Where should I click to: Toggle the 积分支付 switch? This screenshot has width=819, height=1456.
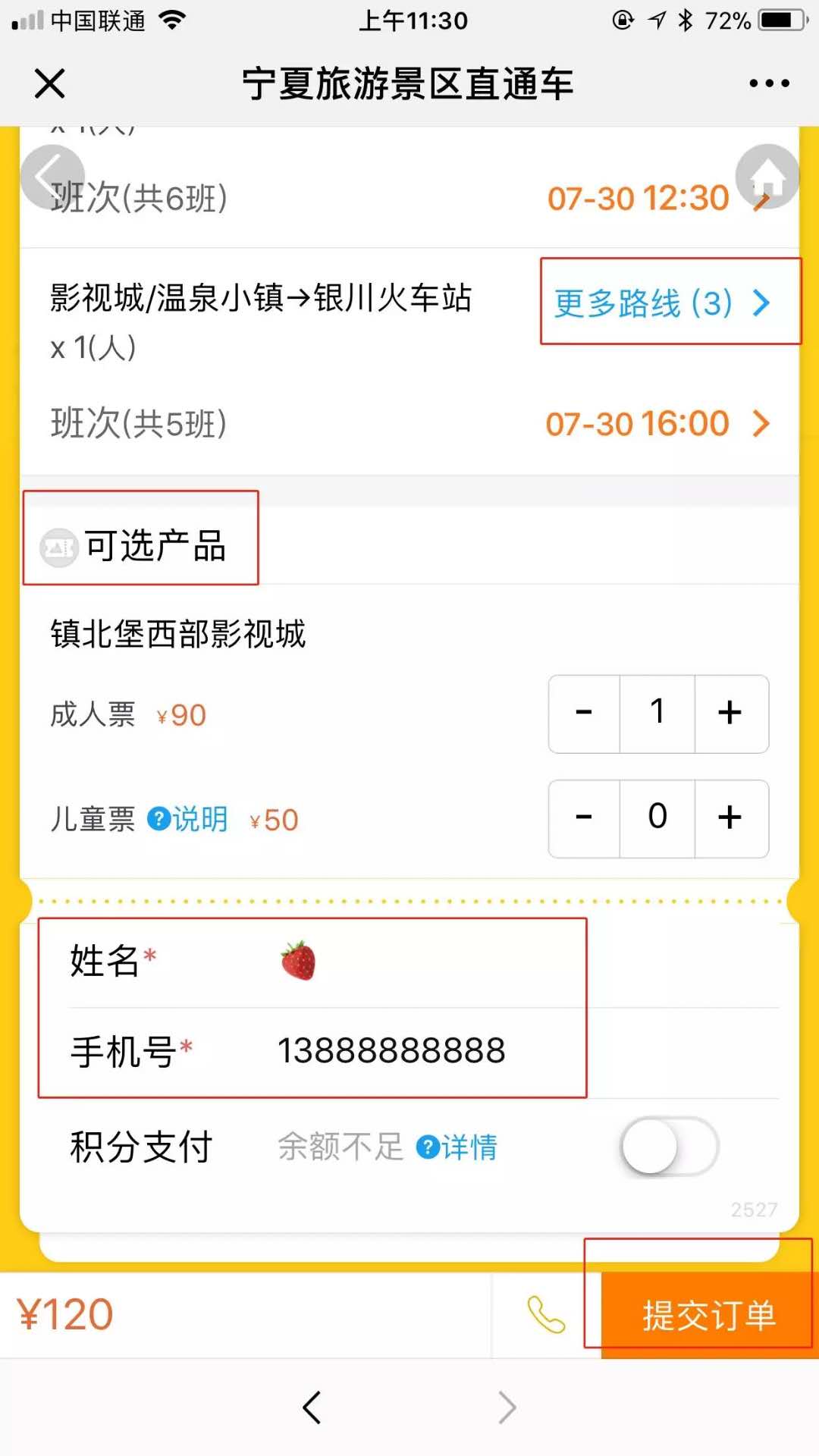[x=669, y=1146]
